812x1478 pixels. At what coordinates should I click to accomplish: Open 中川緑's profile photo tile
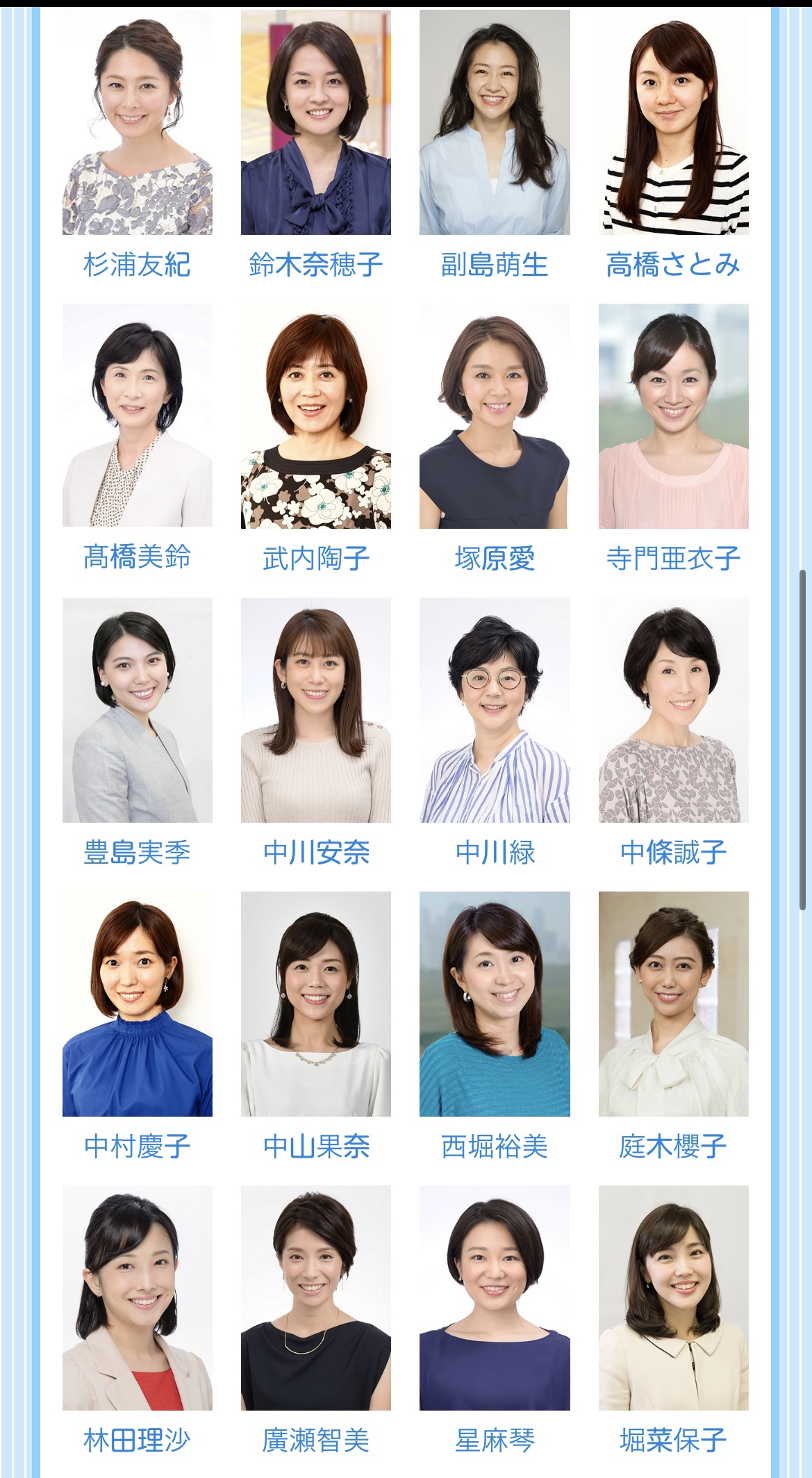[495, 709]
